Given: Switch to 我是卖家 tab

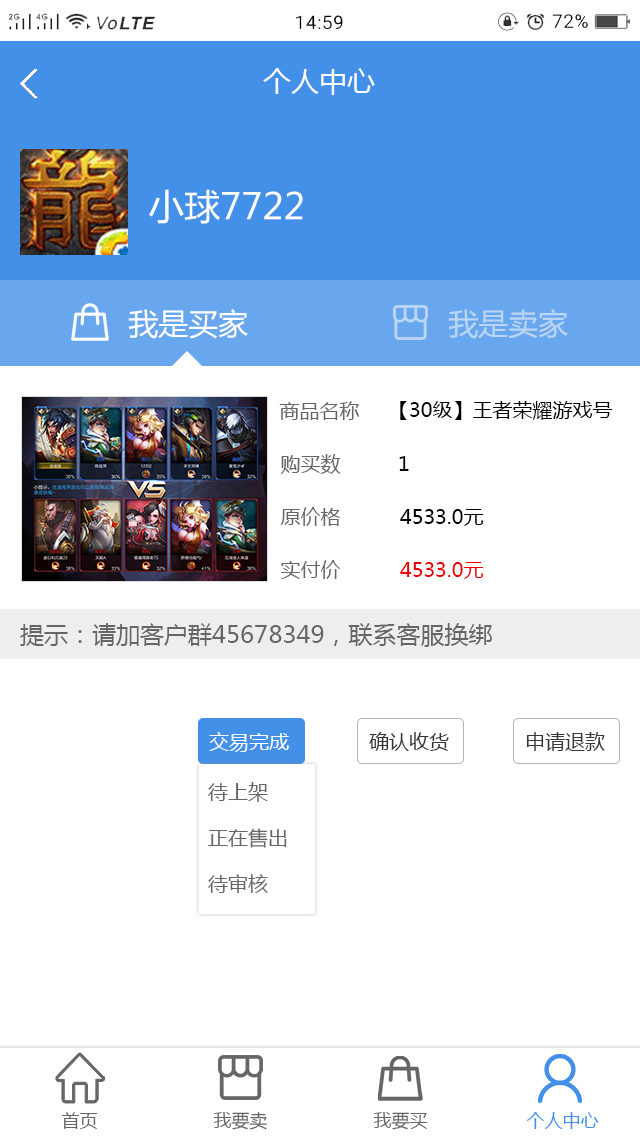Looking at the screenshot, I should 480,324.
